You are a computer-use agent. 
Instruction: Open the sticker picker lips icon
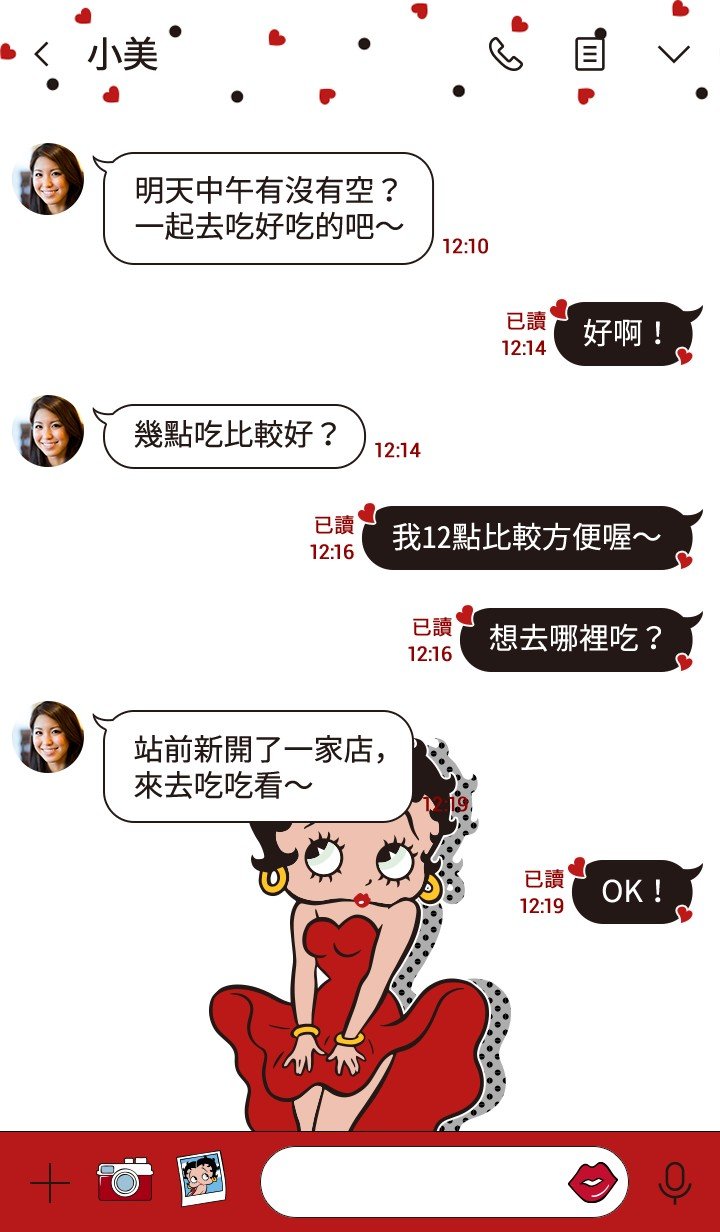593,1182
